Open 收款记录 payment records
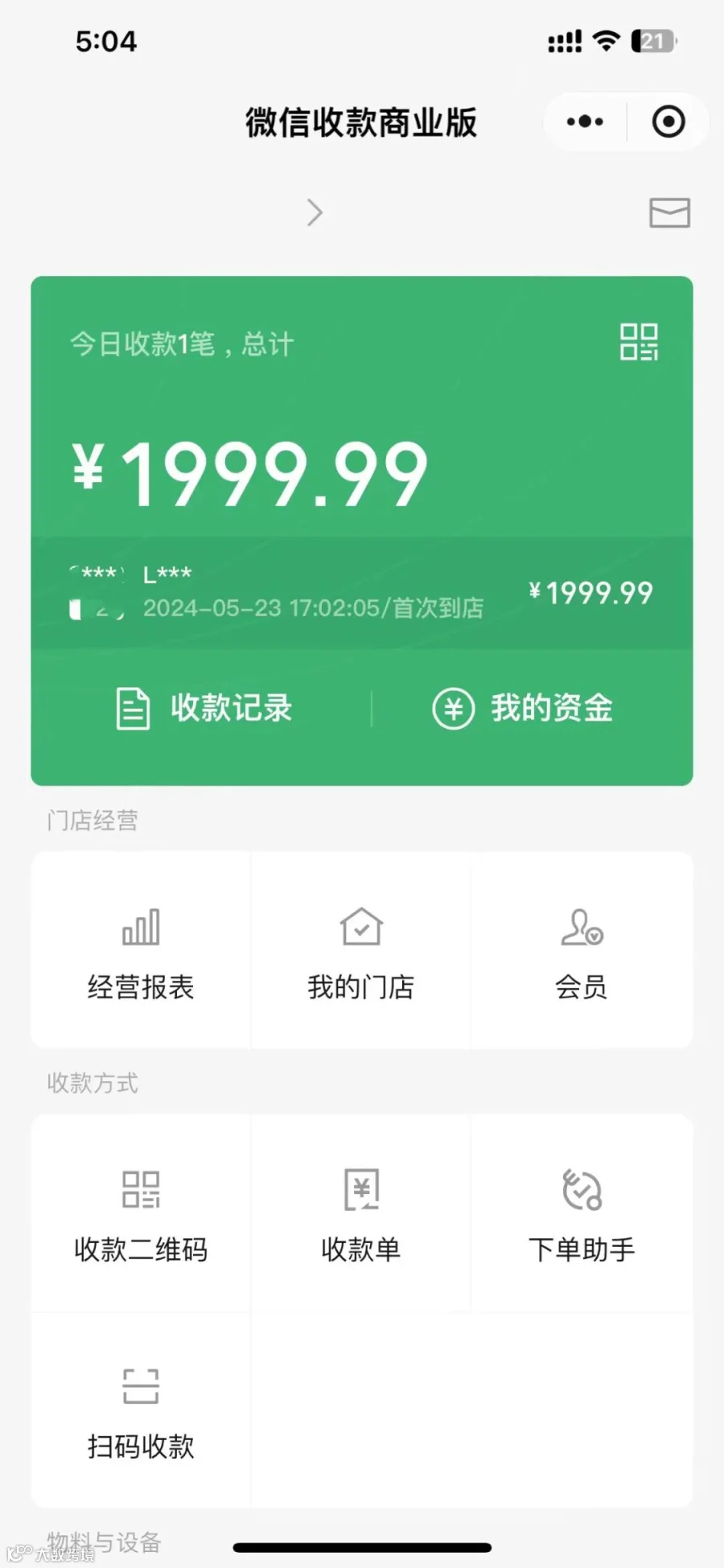This screenshot has width=724, height=1568. (204, 708)
